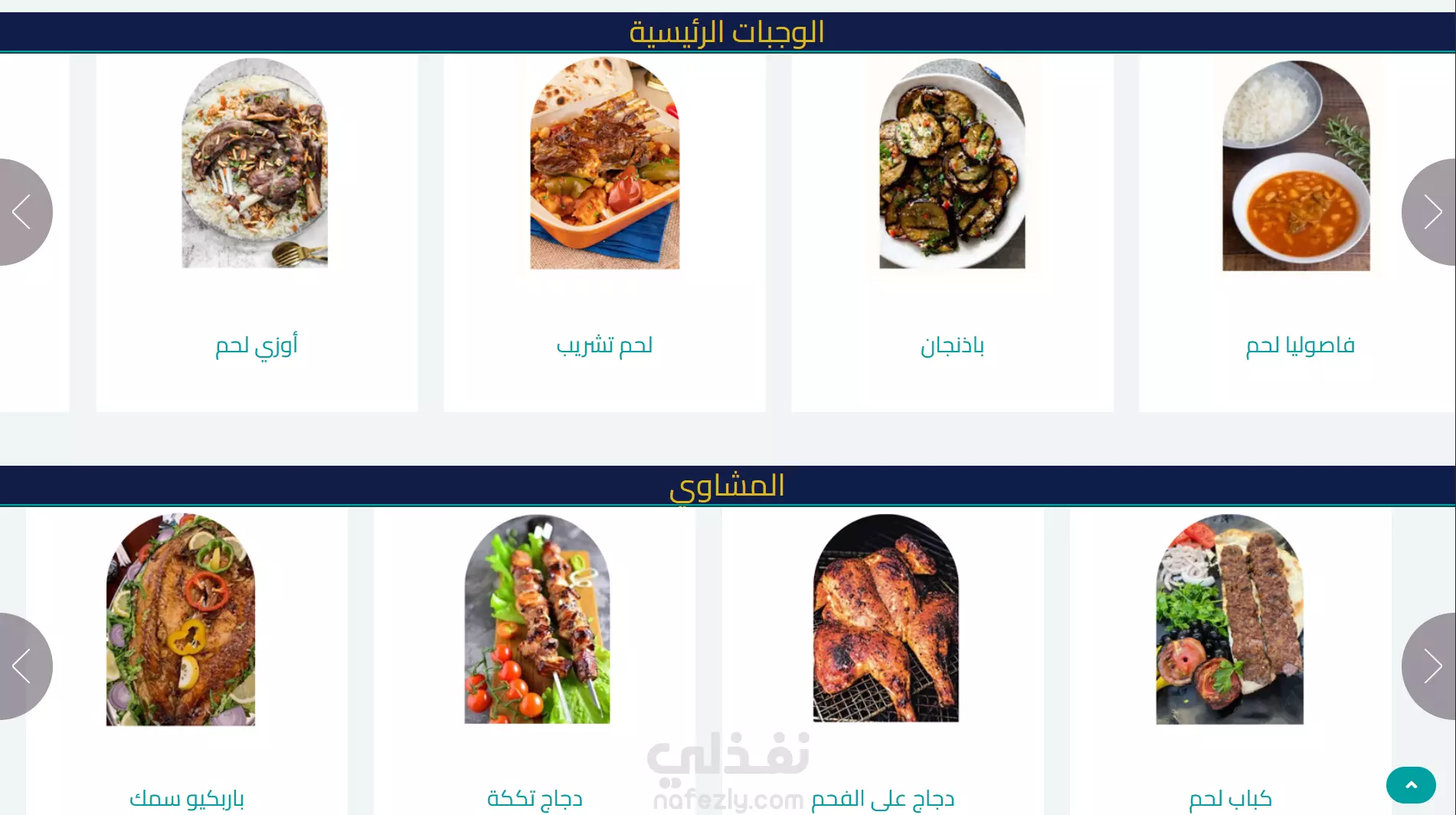The height and width of the screenshot is (815, 1456).
Task: Show previous items in الوجبات الرئيسية carousel
Action: 23,212
